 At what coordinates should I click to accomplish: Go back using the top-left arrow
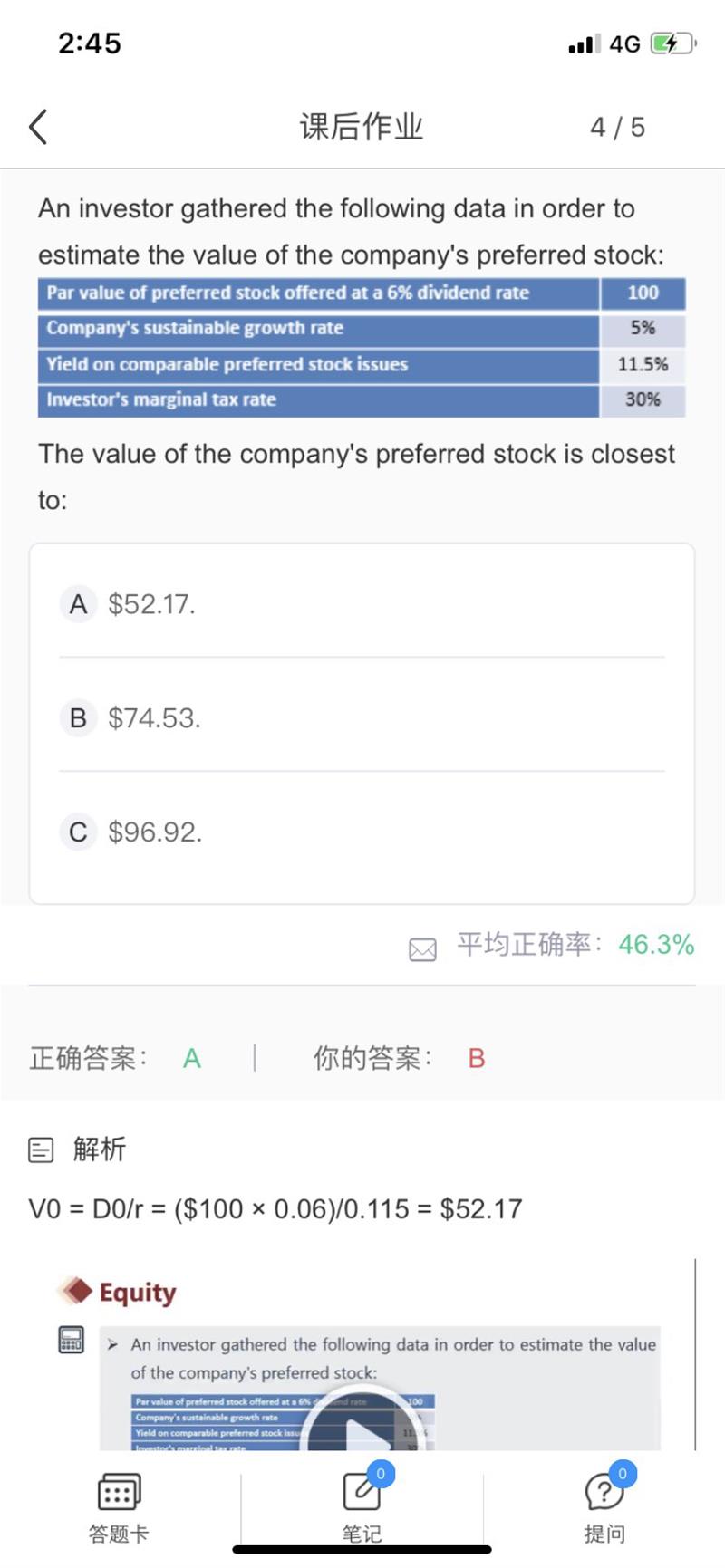[x=38, y=127]
